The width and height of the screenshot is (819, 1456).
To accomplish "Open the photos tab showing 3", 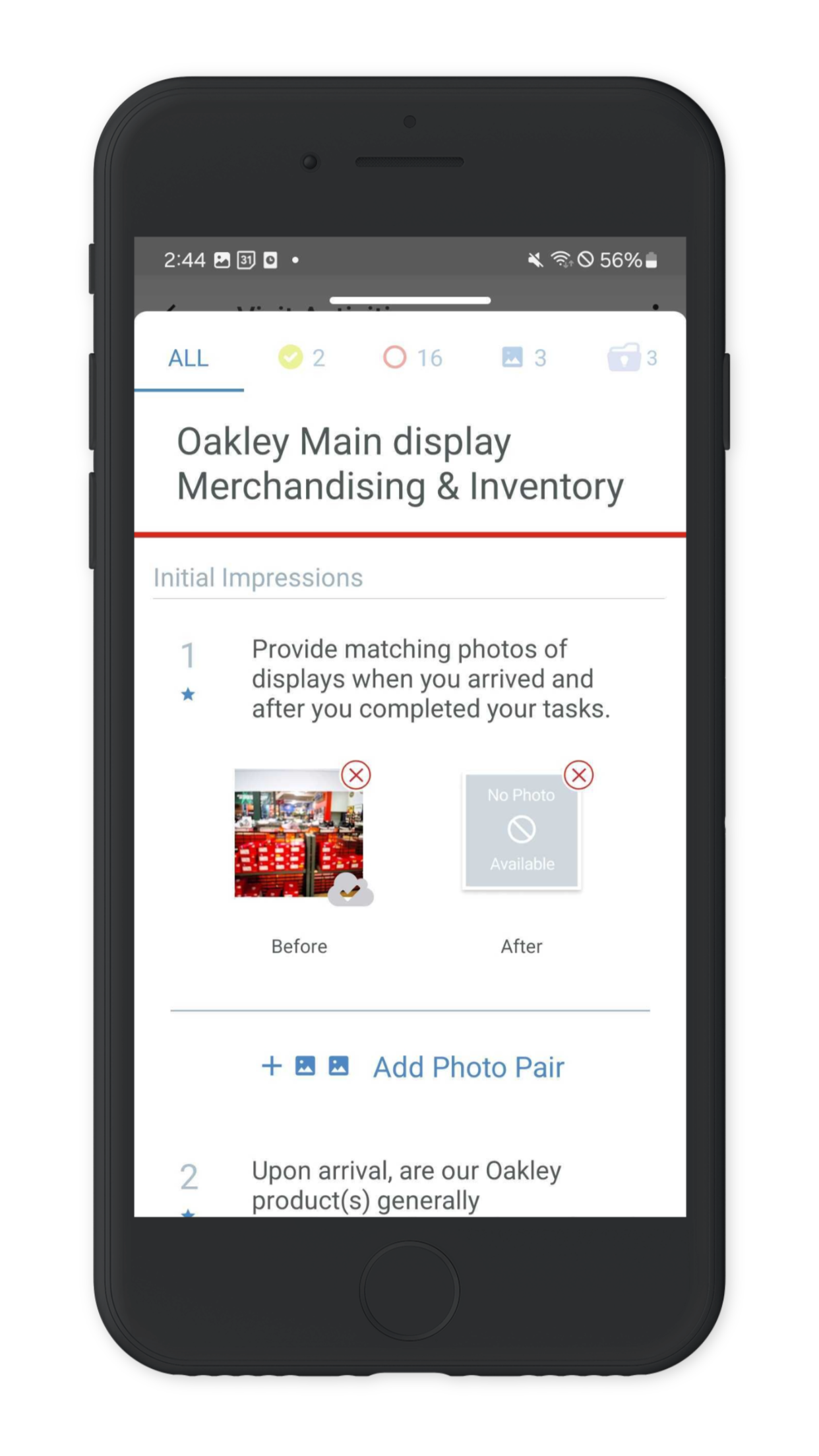I will tap(524, 358).
